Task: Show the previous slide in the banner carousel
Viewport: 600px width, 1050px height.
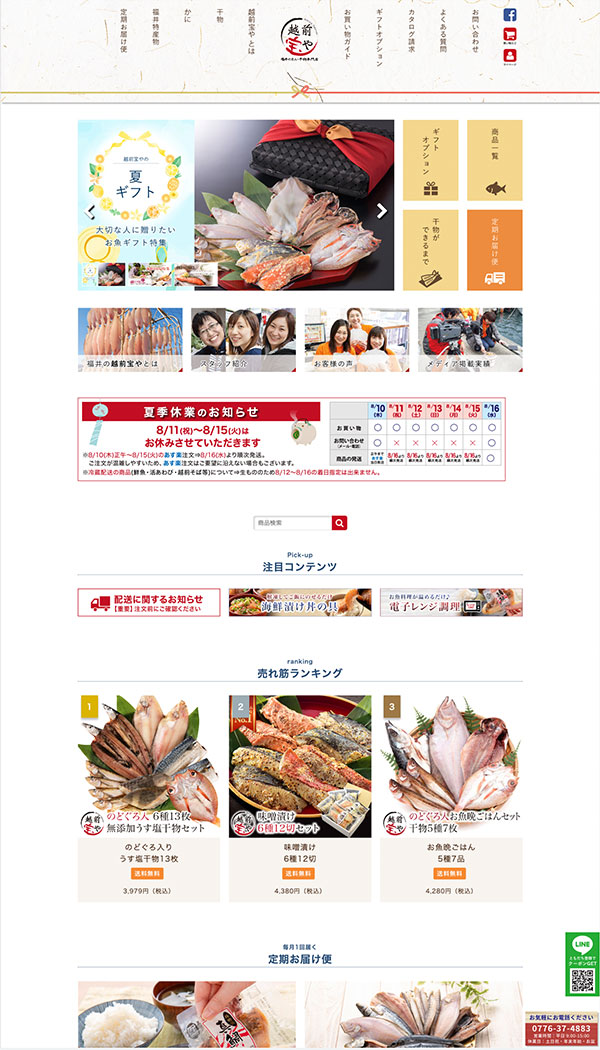Action: click(x=90, y=212)
